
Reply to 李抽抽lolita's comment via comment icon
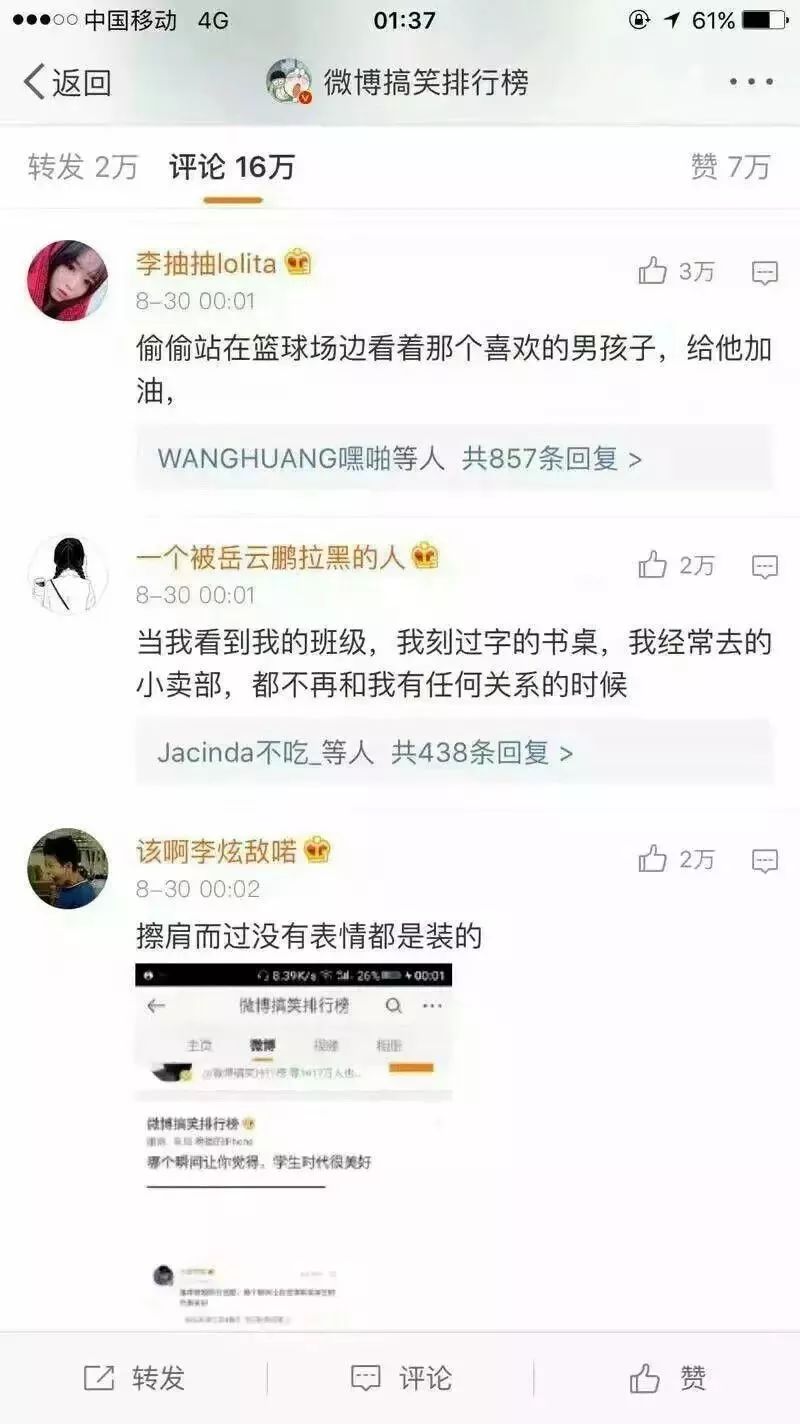pyautogui.click(x=765, y=272)
